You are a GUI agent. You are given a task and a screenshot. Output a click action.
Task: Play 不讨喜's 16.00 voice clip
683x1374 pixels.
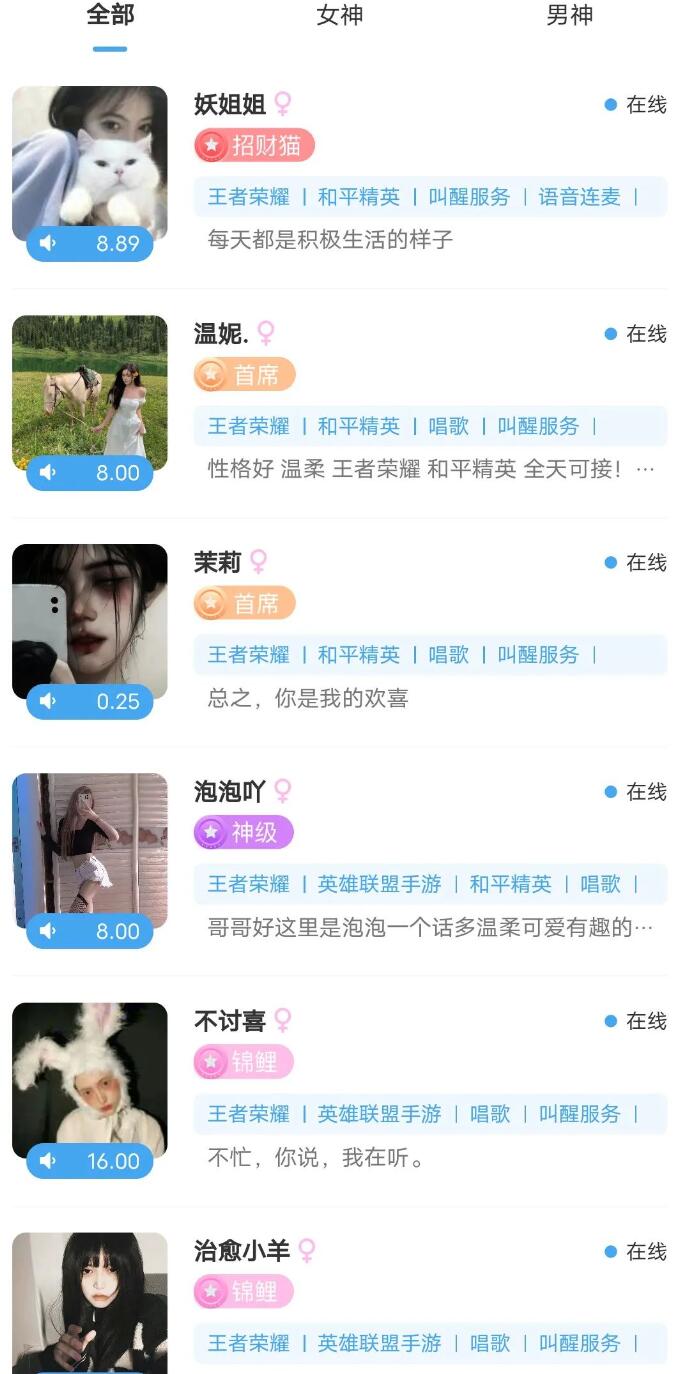[90, 1162]
